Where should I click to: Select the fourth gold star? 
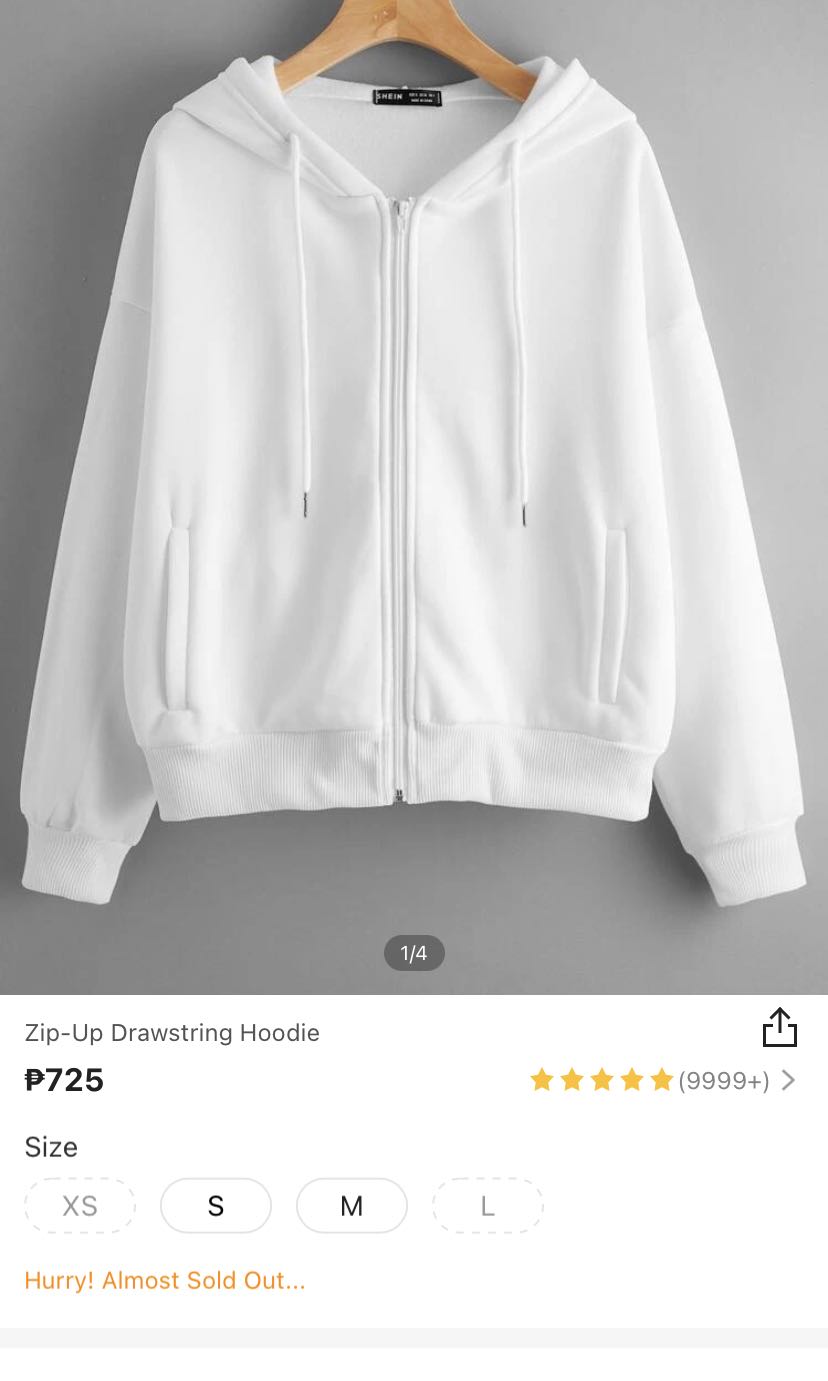[631, 1080]
